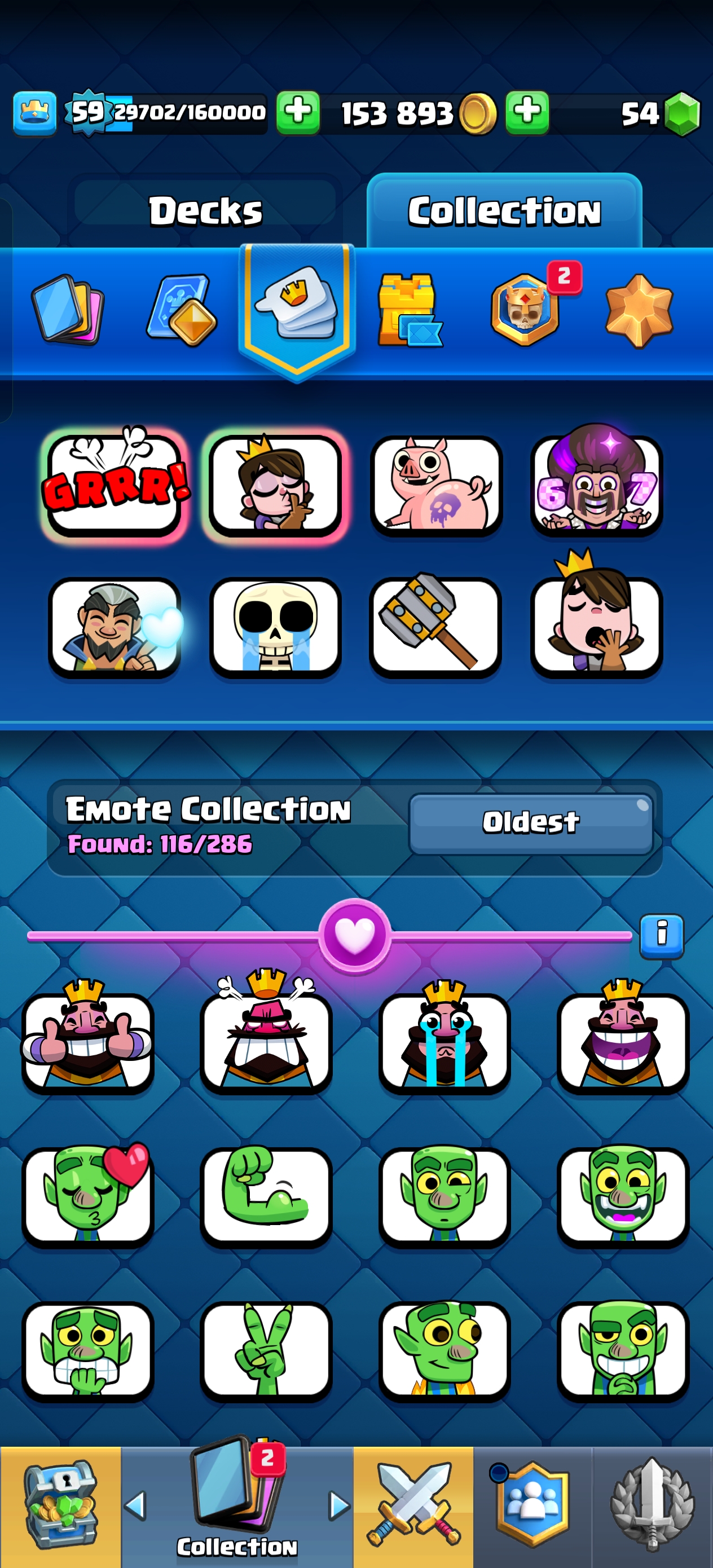Open the player profile crown icon
This screenshot has height=1568, width=713.
tap(35, 113)
